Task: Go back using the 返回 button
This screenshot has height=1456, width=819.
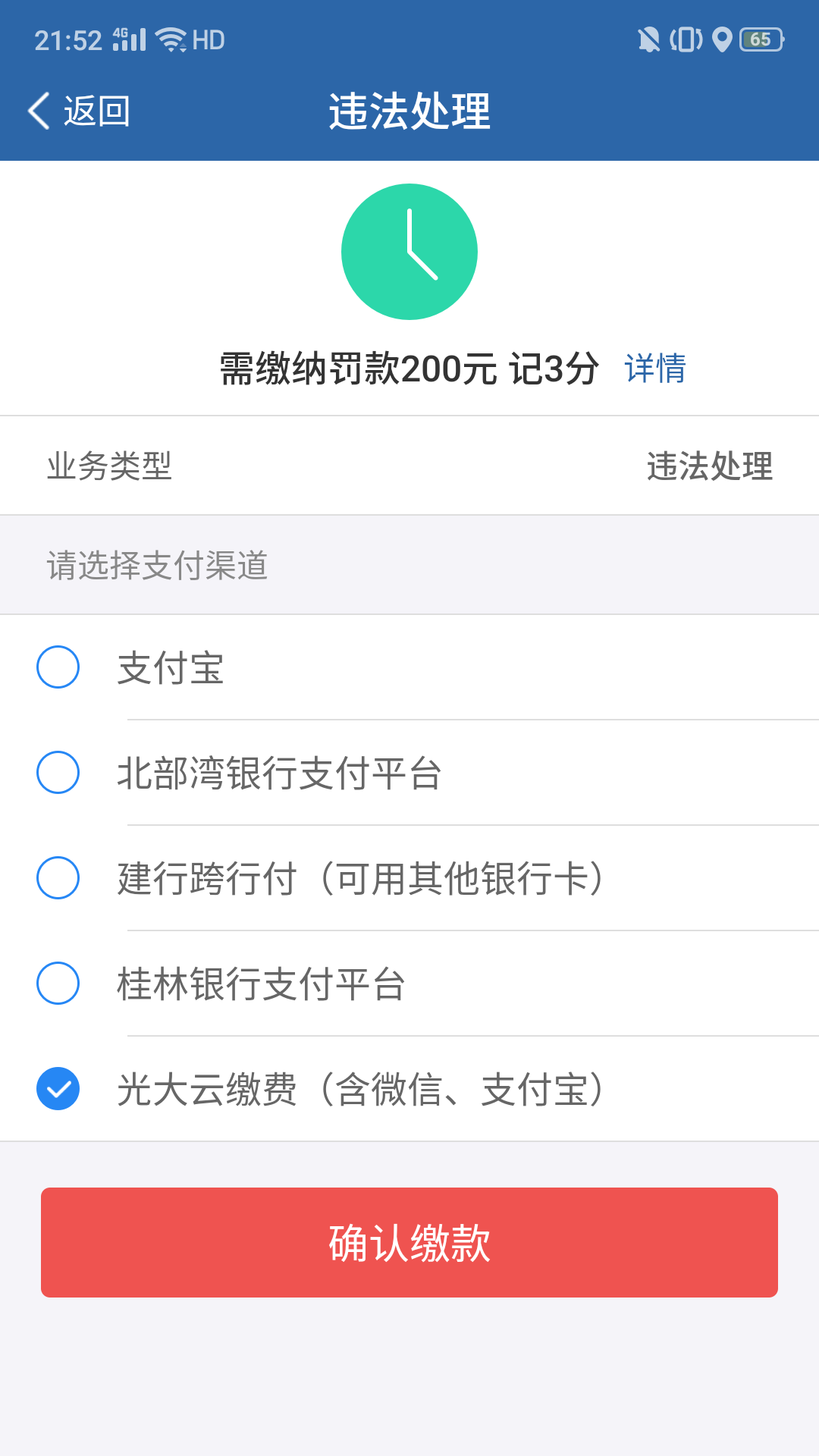Action: coord(79,111)
